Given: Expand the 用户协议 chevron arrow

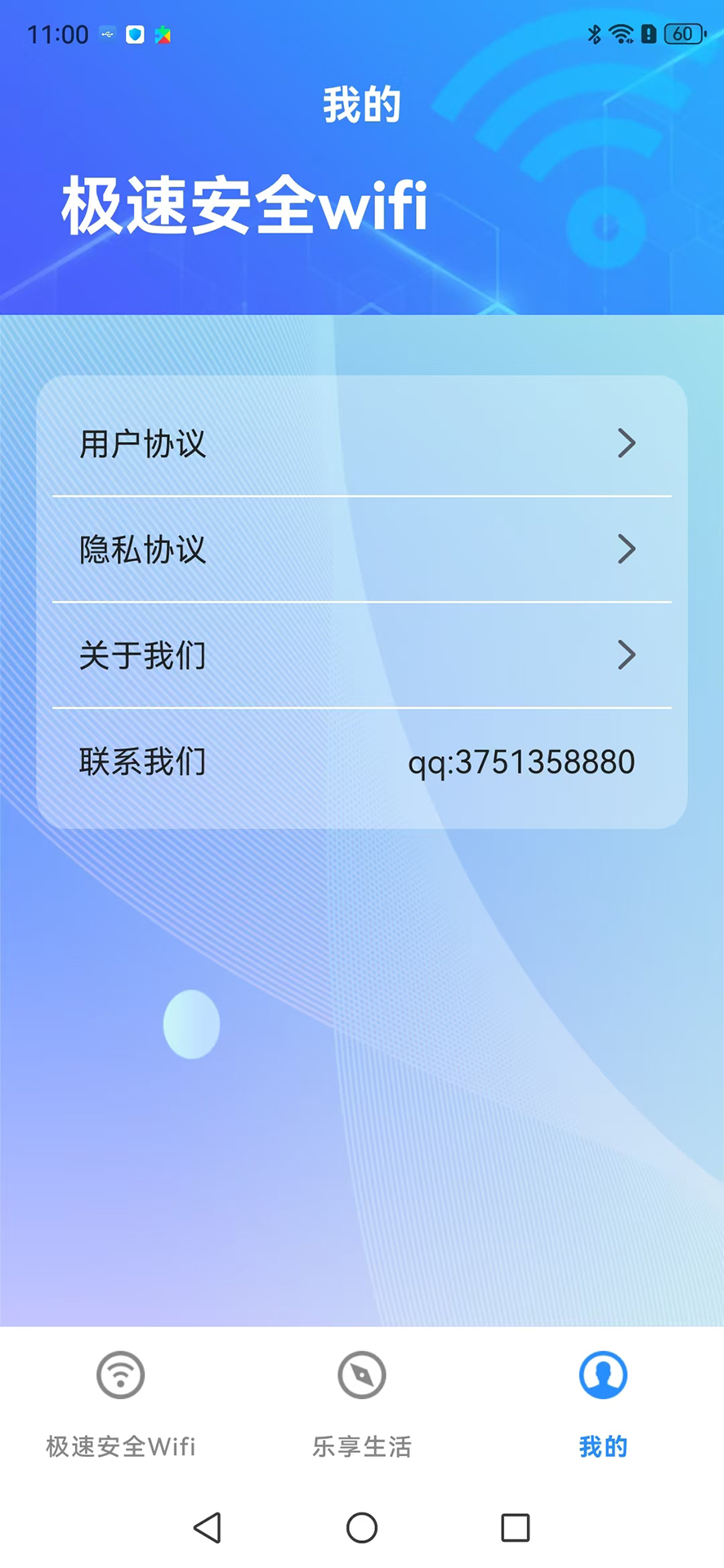Looking at the screenshot, I should click(x=627, y=443).
